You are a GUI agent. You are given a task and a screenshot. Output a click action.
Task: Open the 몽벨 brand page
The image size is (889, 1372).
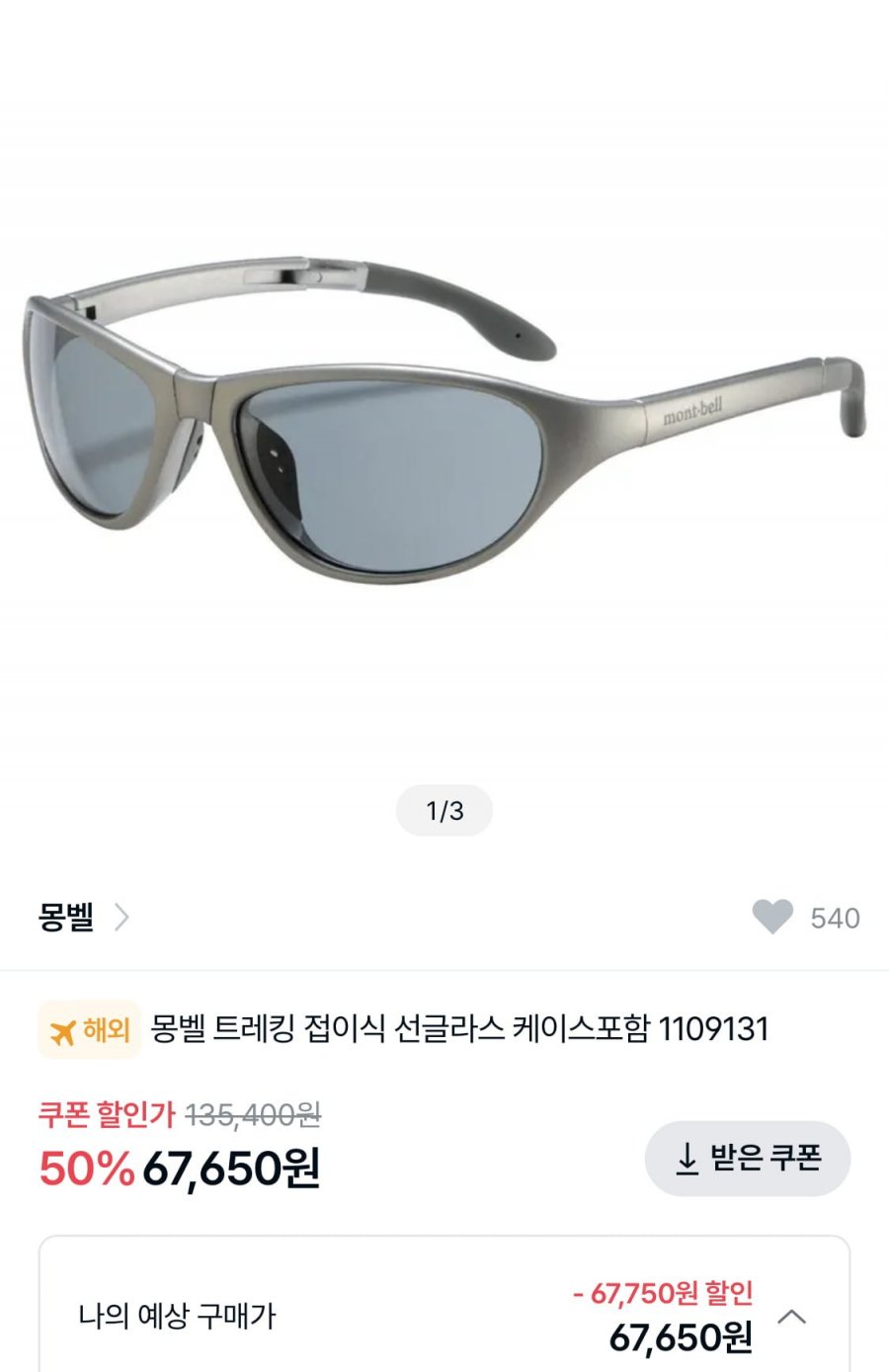[83, 918]
